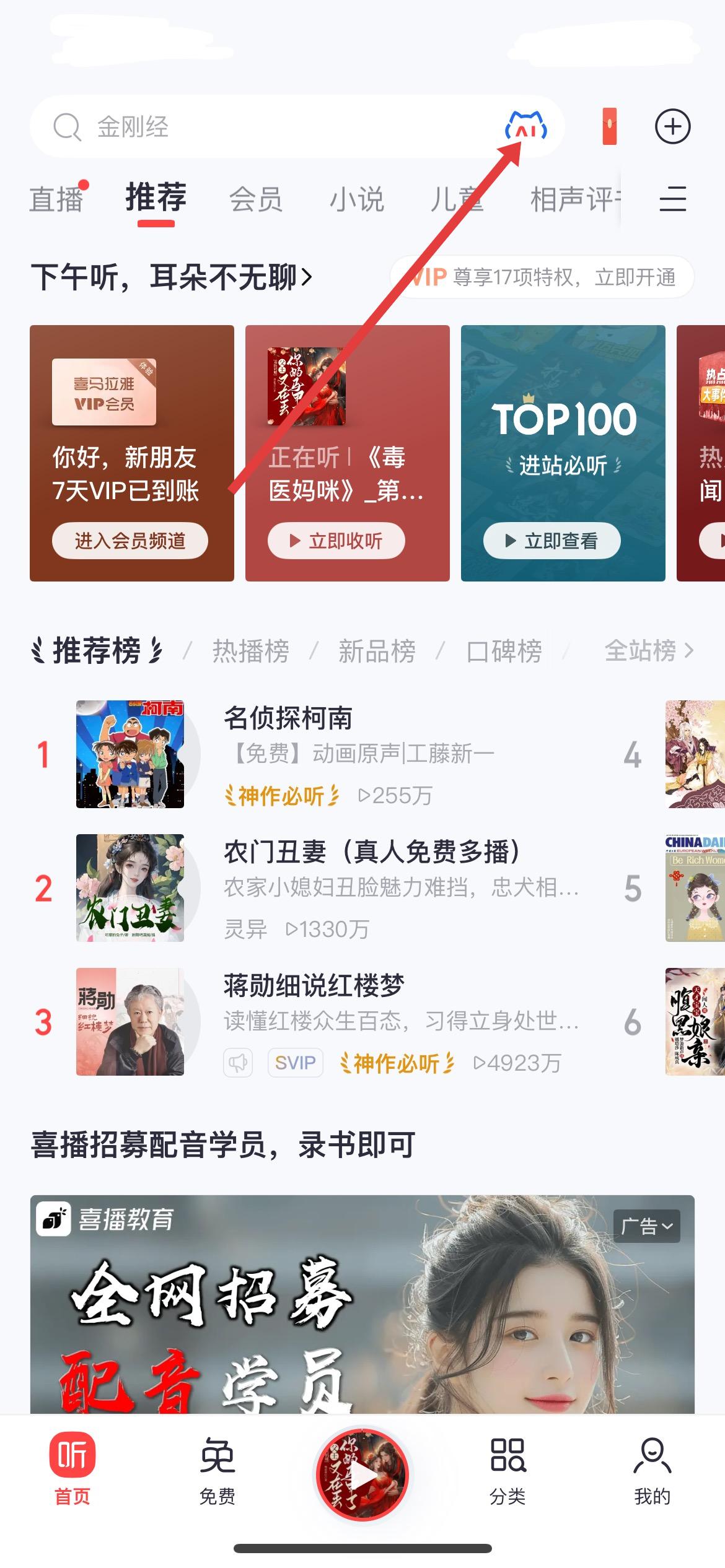
Task: Open 蒋勋细说红楼梦 album
Action: pos(314,986)
